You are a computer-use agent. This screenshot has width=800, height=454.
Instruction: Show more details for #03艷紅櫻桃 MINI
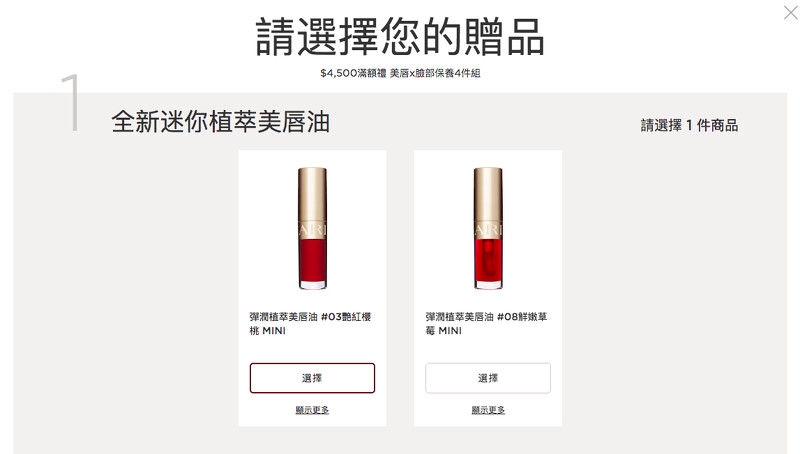point(312,410)
